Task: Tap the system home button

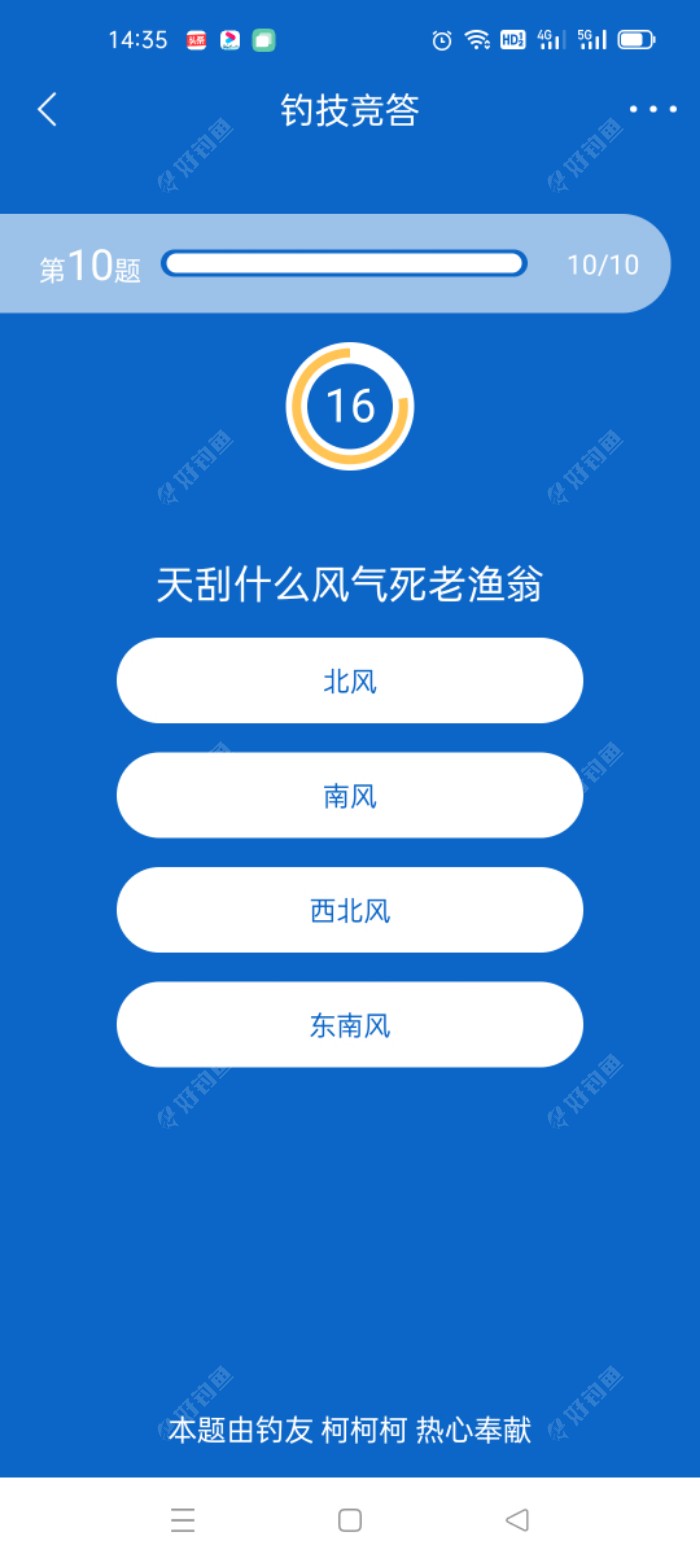Action: (349, 1520)
